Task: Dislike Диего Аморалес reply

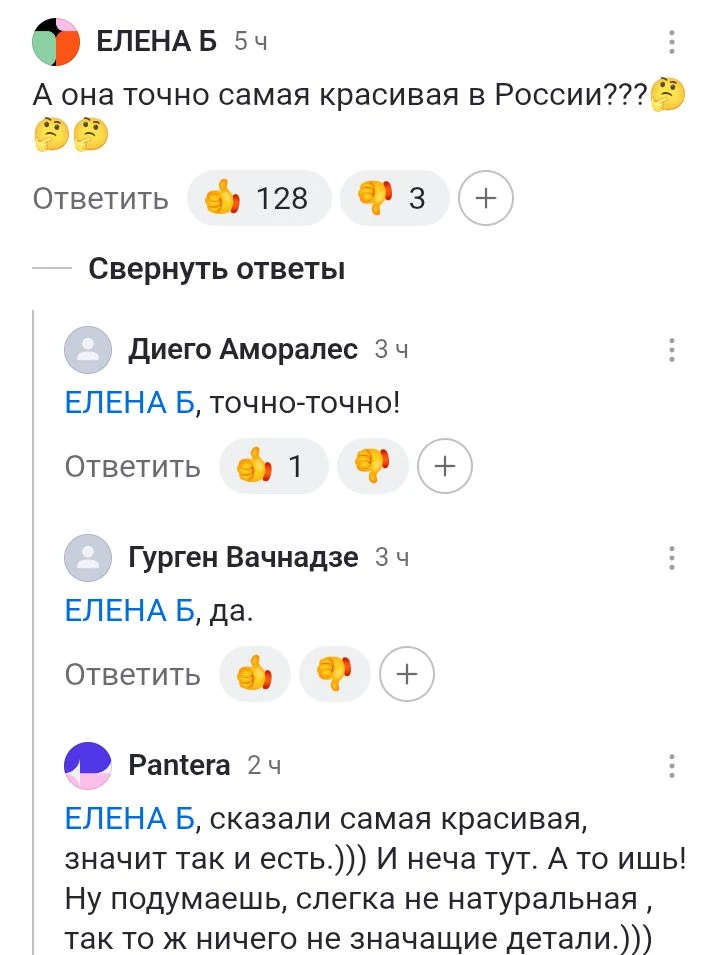Action: click(372, 466)
